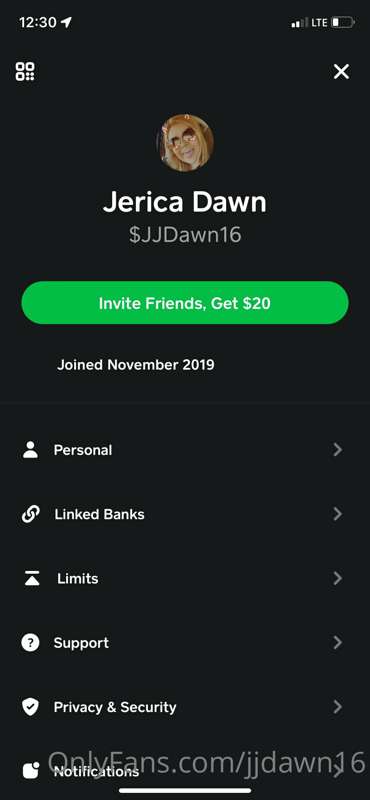Open Notifications settings
Viewport: 370px width, 800px height.
click(x=185, y=771)
